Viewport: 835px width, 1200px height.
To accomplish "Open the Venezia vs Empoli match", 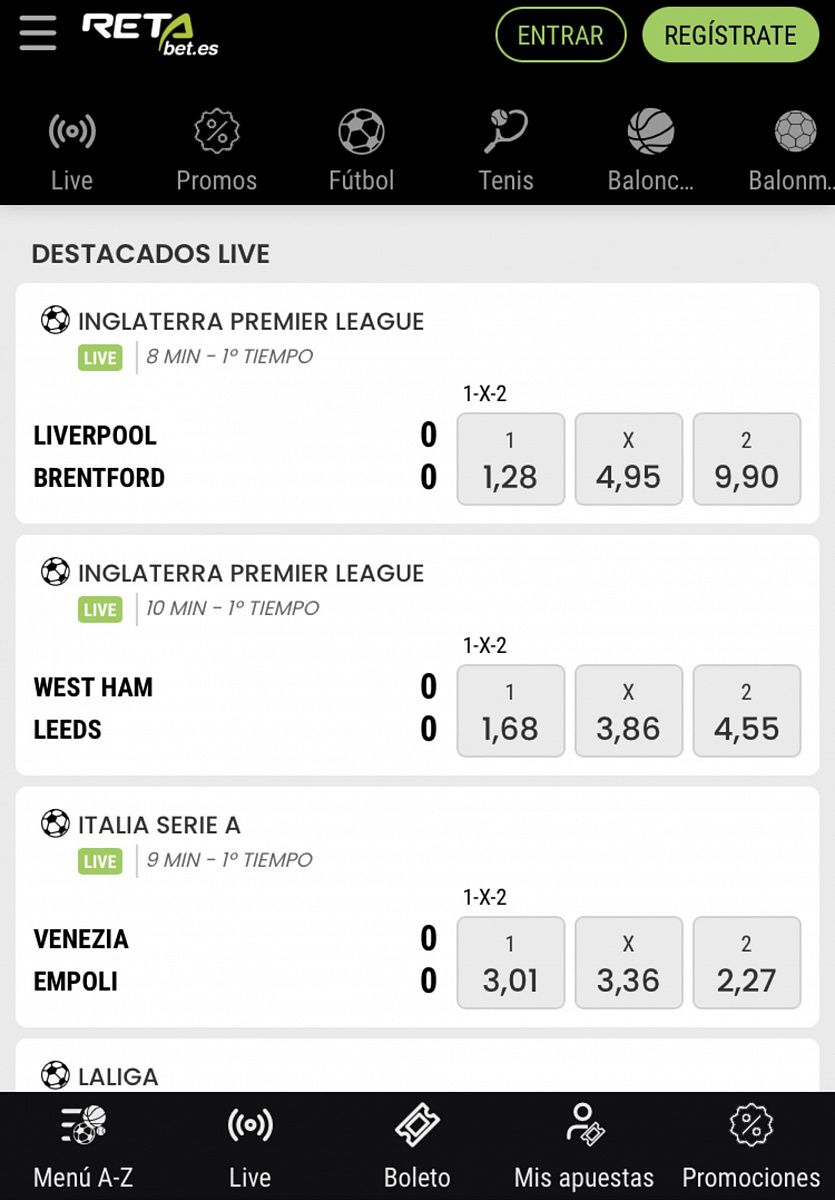I will 200,960.
